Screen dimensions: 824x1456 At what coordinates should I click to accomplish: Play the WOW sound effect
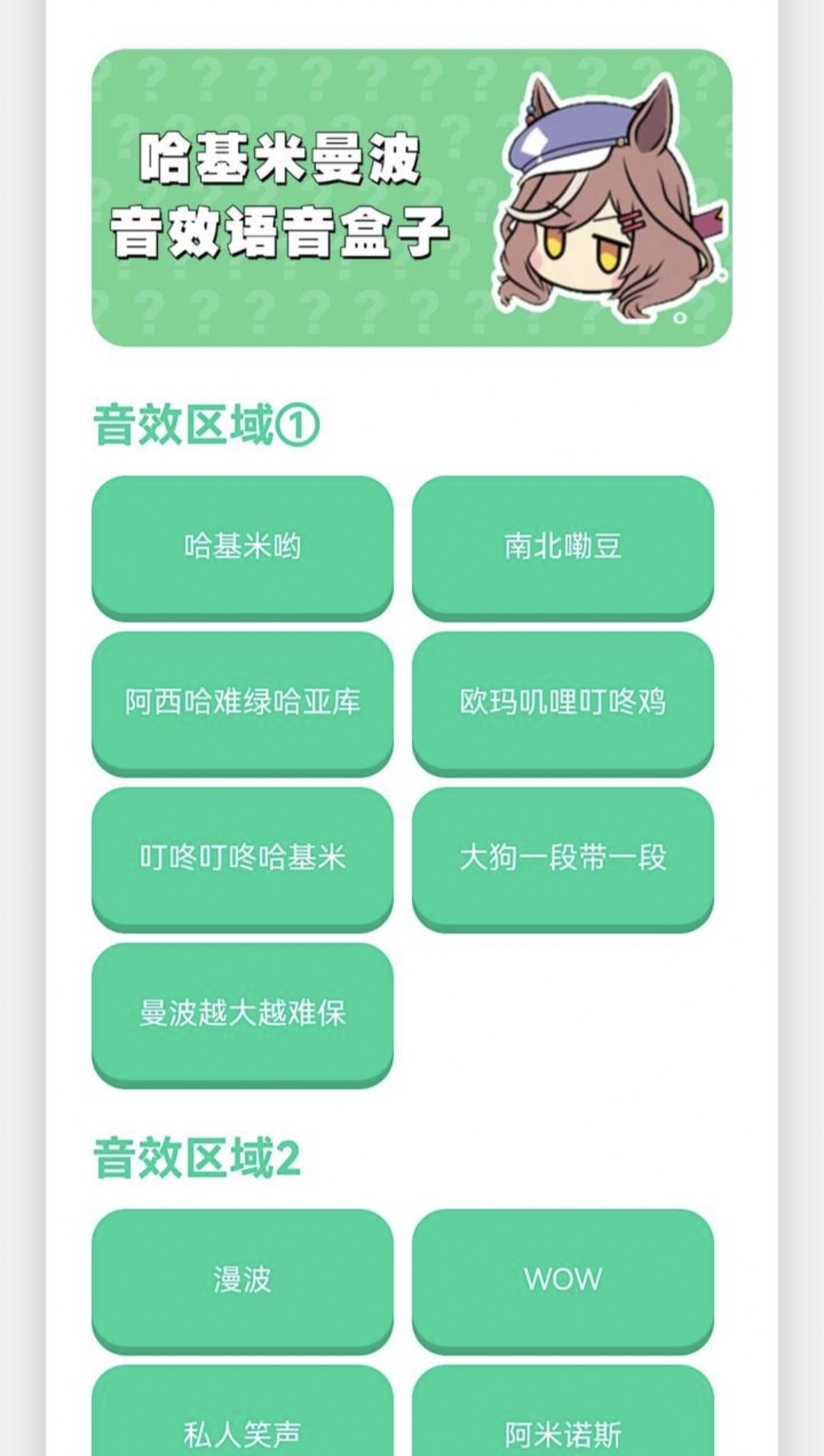[x=563, y=1277]
